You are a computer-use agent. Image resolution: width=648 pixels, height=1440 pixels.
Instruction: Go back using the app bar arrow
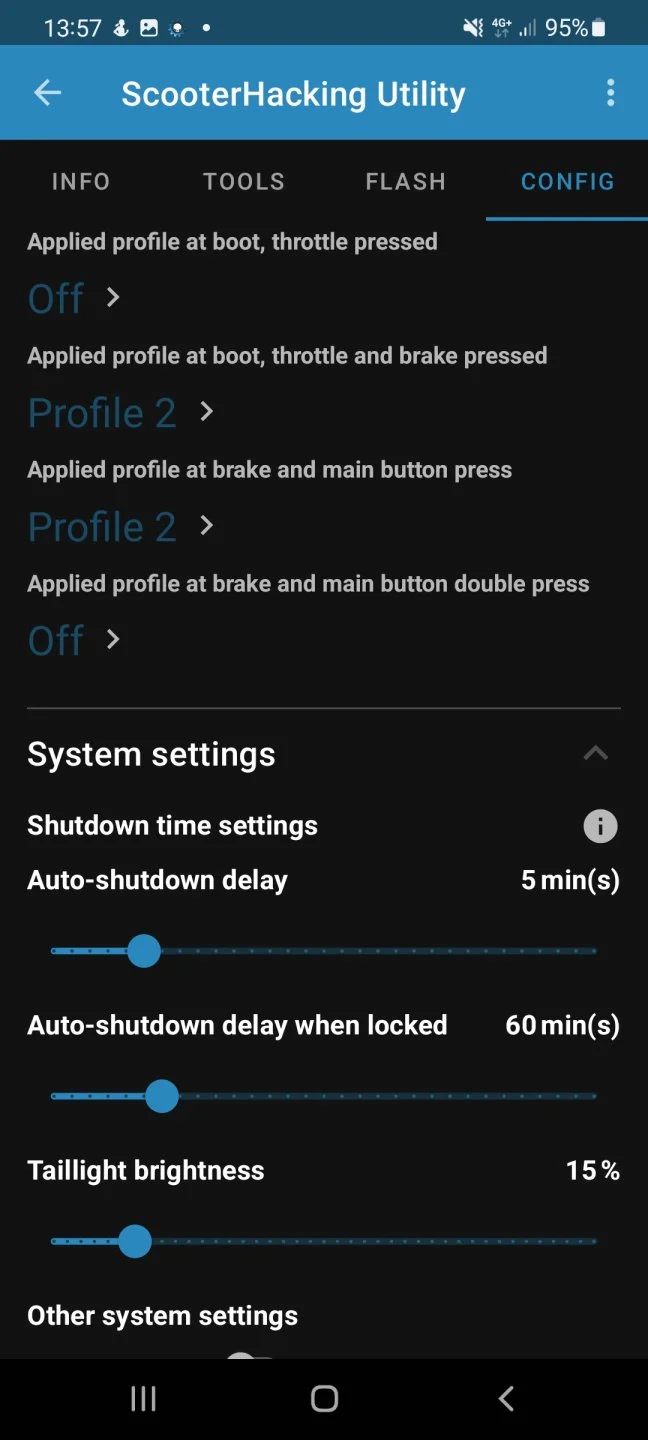47,93
